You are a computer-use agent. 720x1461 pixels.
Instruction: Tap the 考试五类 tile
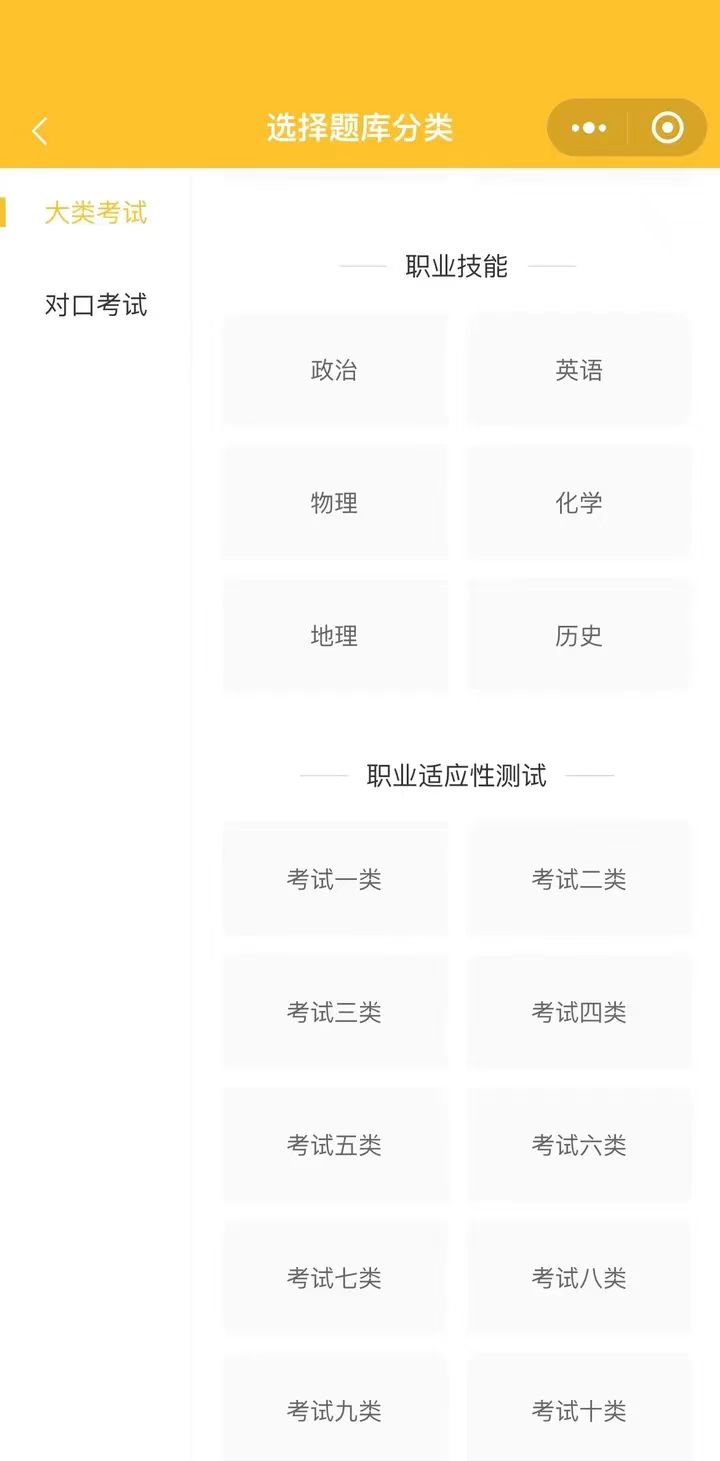(334, 1145)
